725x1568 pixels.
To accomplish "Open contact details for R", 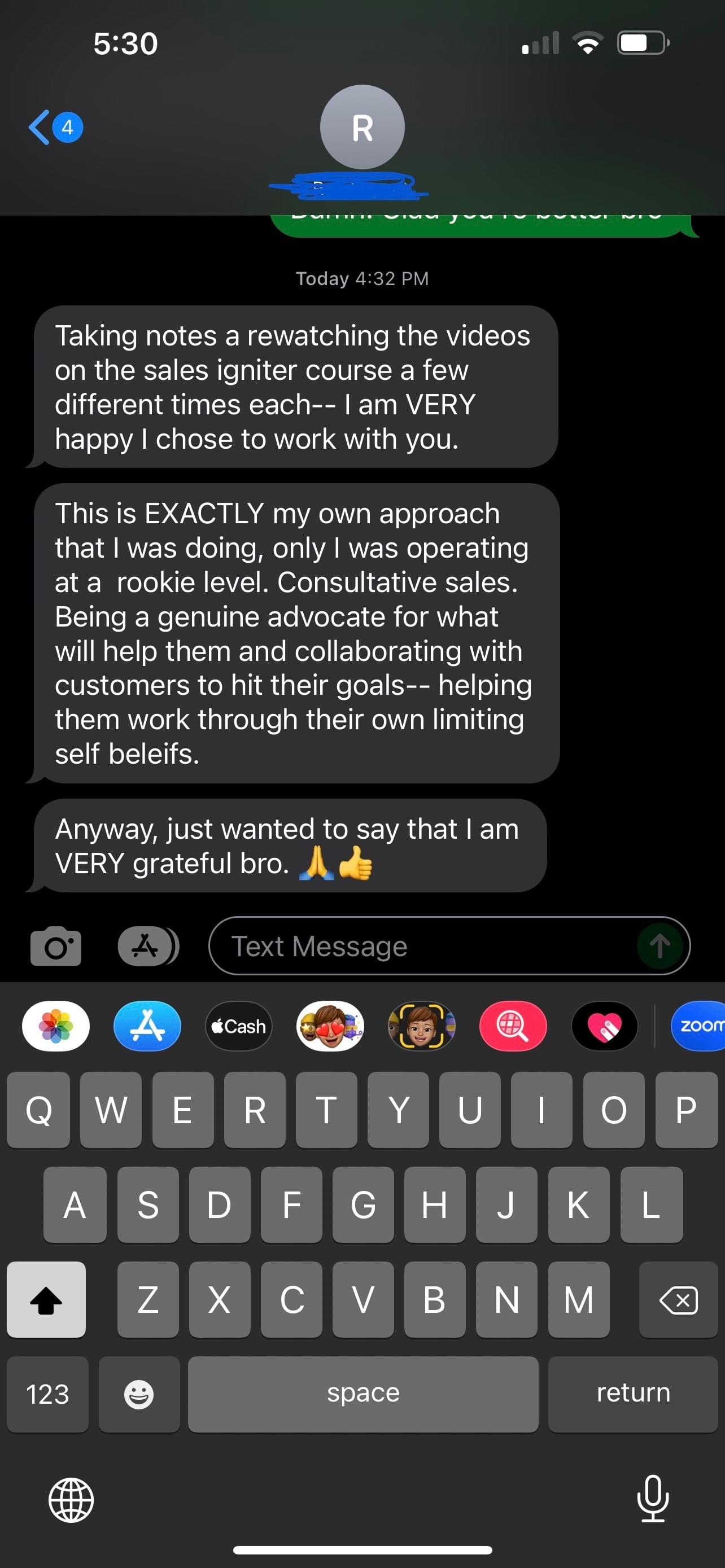I will pos(362,128).
